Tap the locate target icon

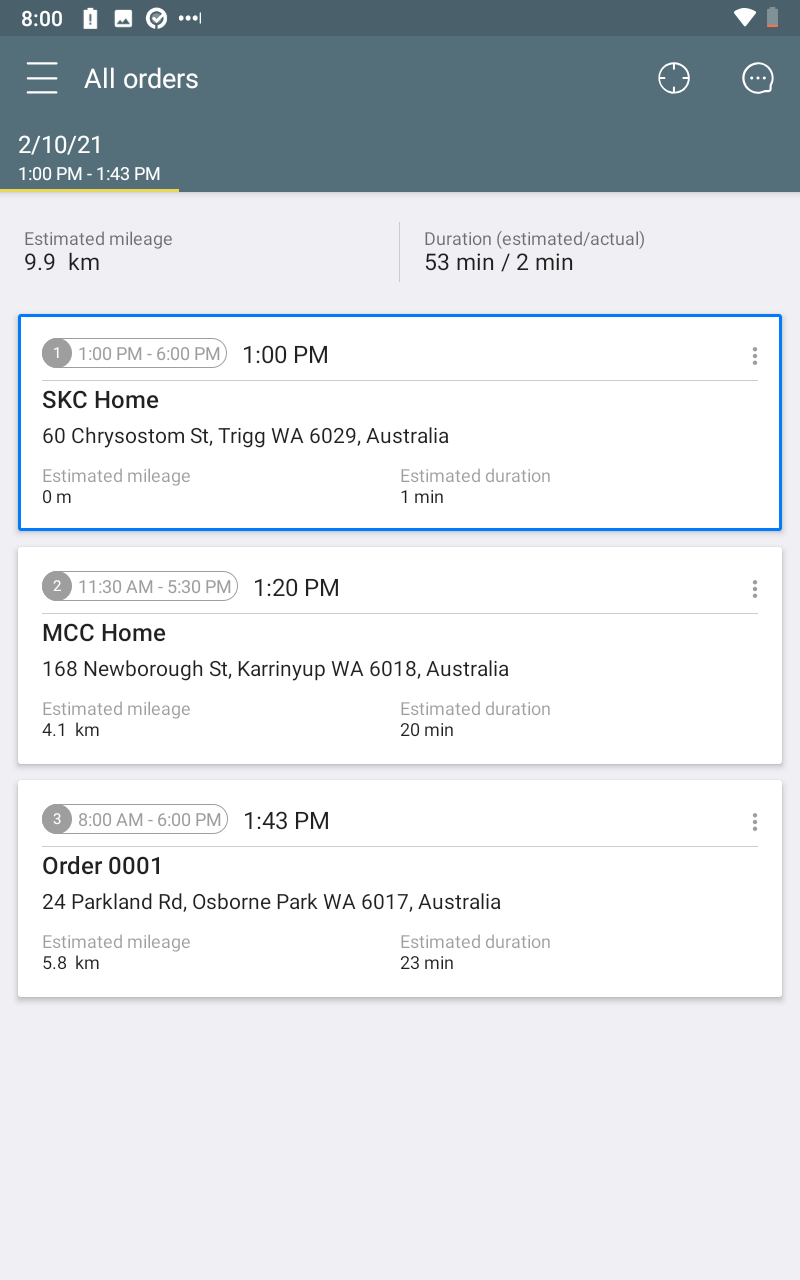coord(674,78)
